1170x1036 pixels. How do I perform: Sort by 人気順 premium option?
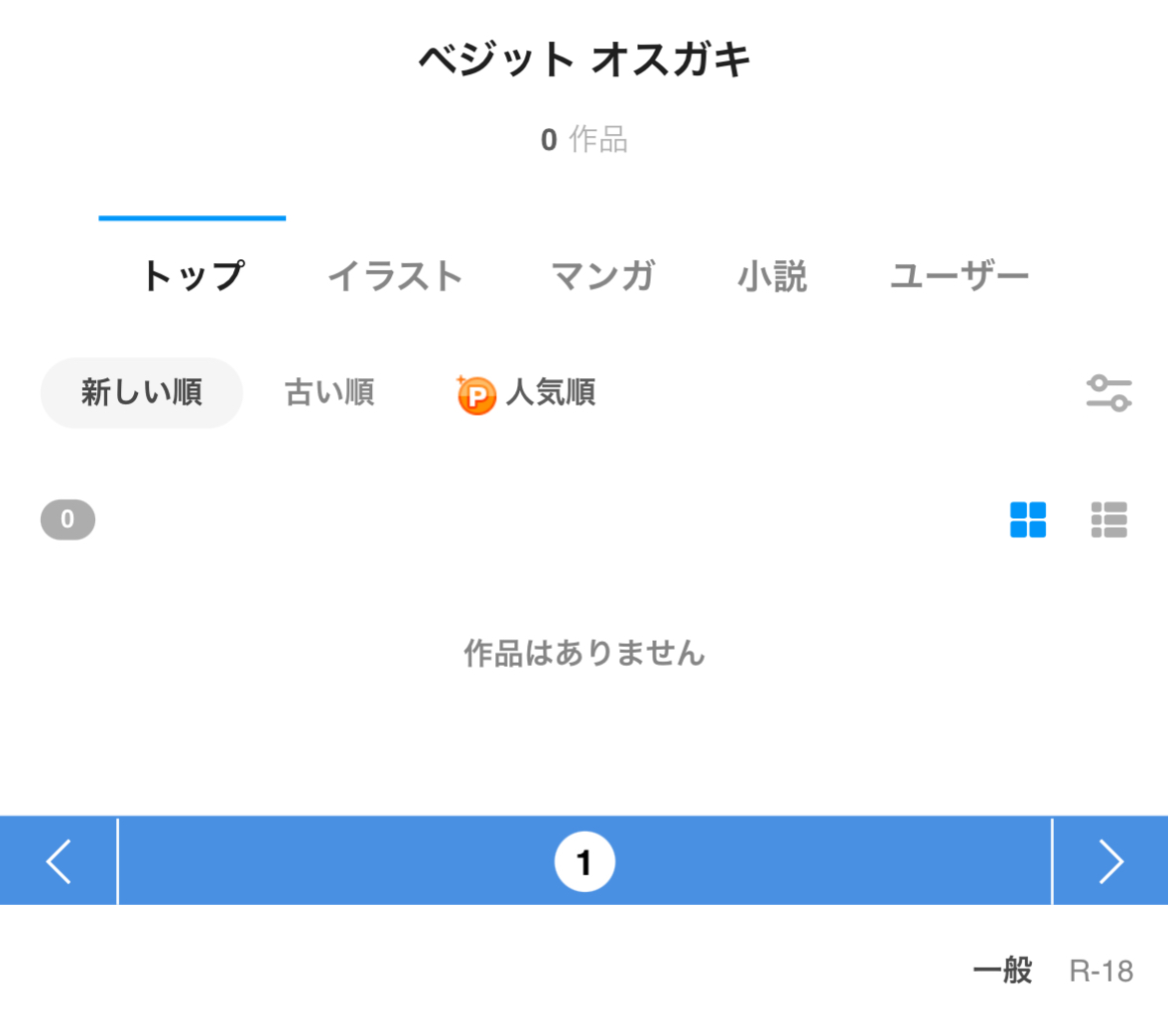click(x=527, y=393)
